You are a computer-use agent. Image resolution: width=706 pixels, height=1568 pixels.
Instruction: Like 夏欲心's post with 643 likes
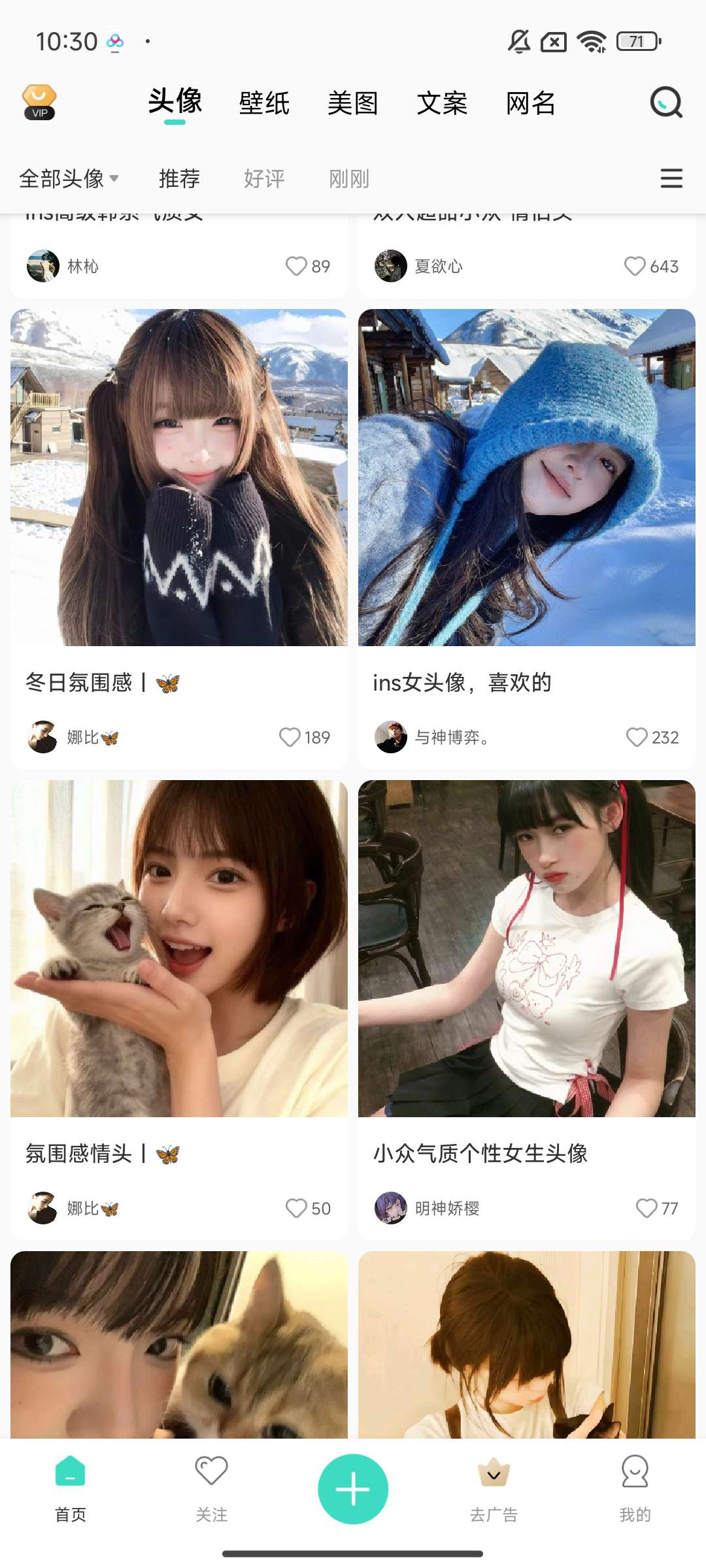click(634, 266)
